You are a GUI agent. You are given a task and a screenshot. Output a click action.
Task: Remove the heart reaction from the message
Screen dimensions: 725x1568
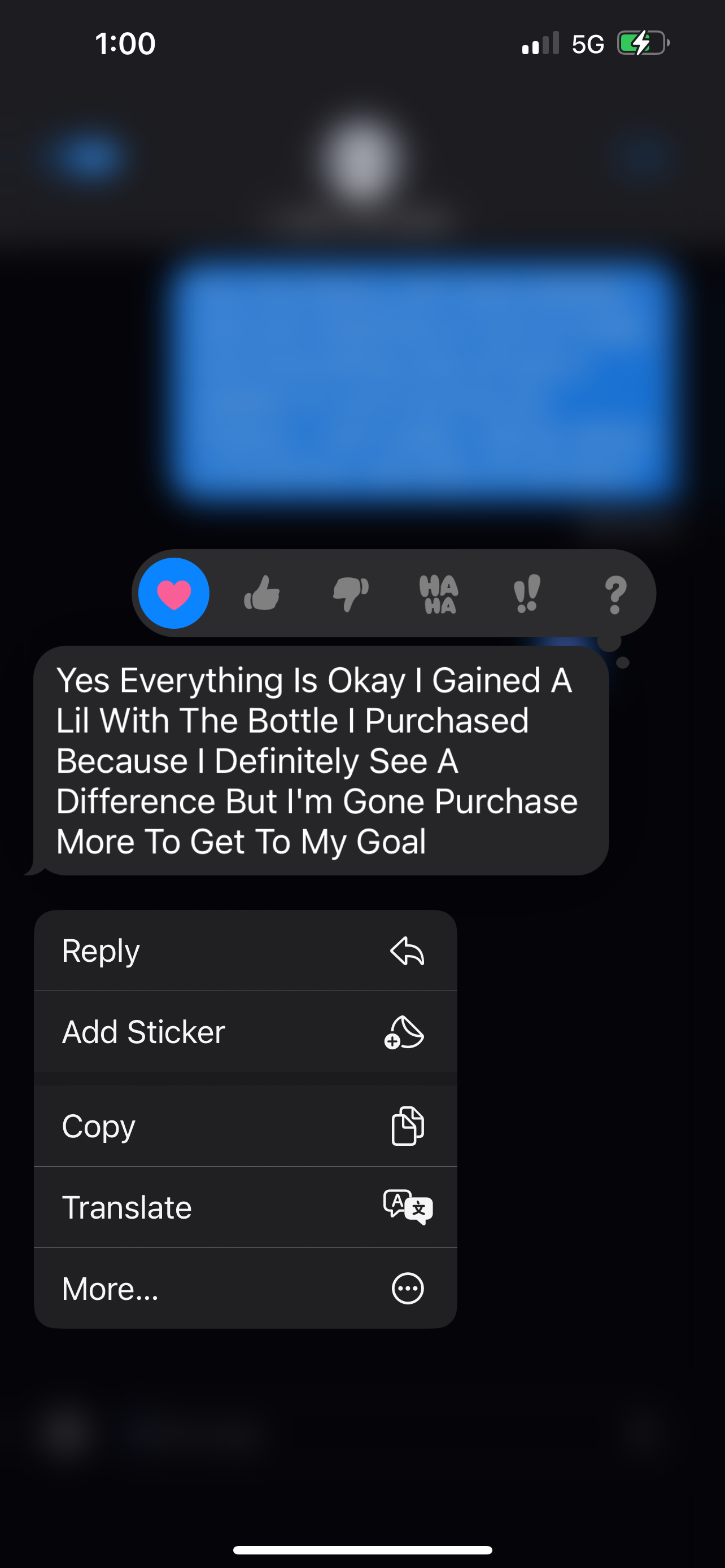click(x=174, y=593)
